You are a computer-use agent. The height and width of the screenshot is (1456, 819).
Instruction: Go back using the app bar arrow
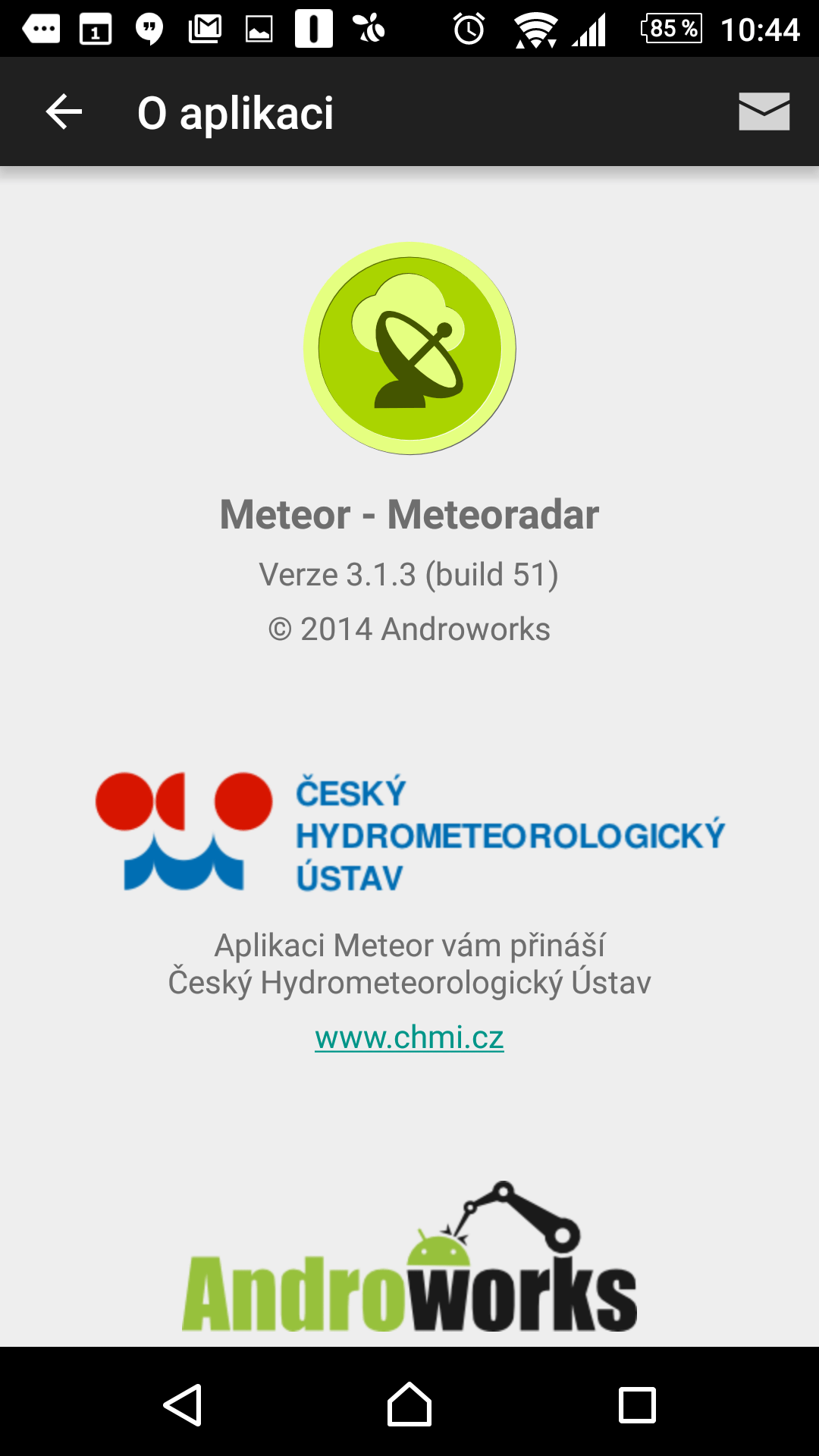64,112
